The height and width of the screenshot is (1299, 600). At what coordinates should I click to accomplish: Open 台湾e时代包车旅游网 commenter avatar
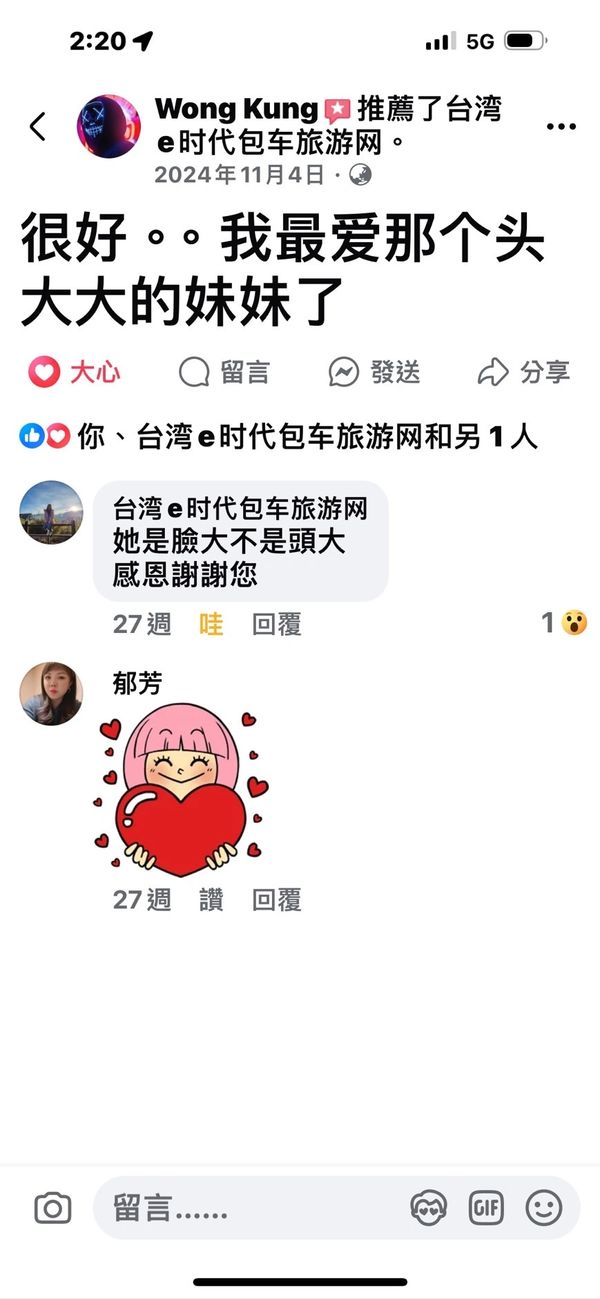[x=51, y=512]
